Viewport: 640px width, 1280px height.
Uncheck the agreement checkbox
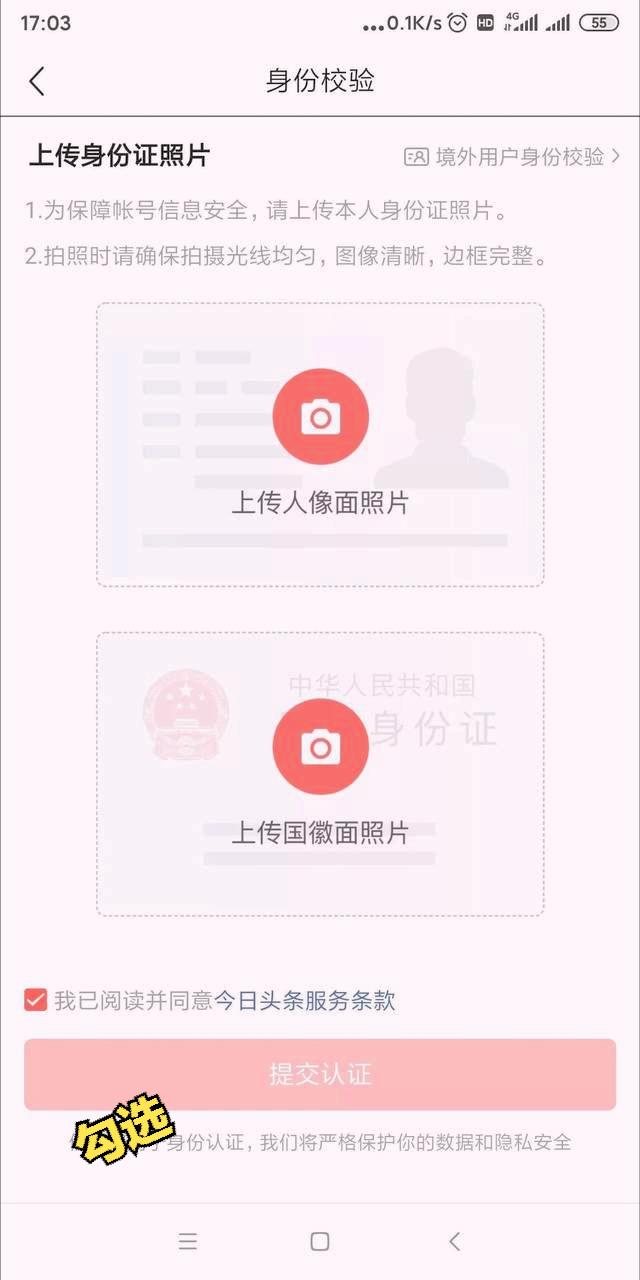[36, 1000]
